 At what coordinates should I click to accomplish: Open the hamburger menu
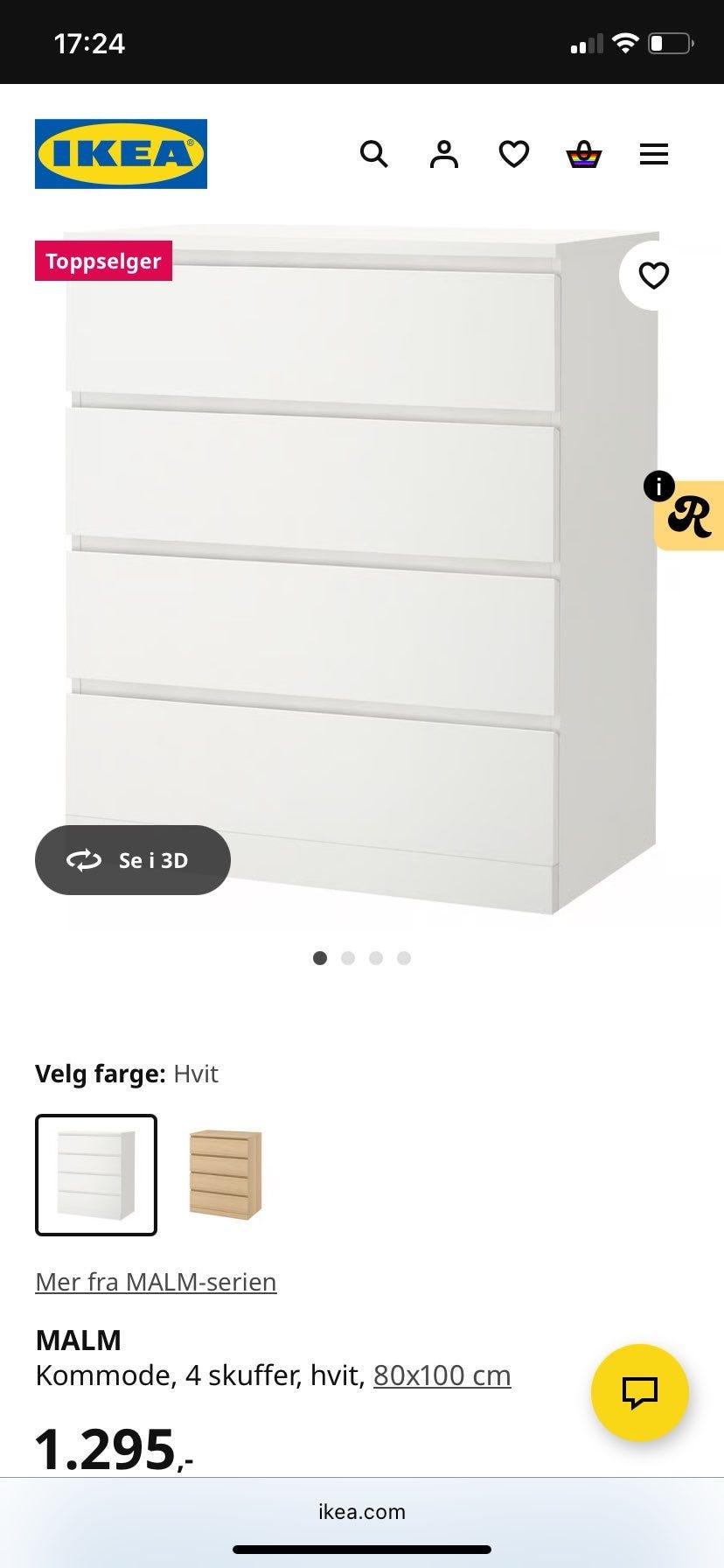click(x=653, y=154)
